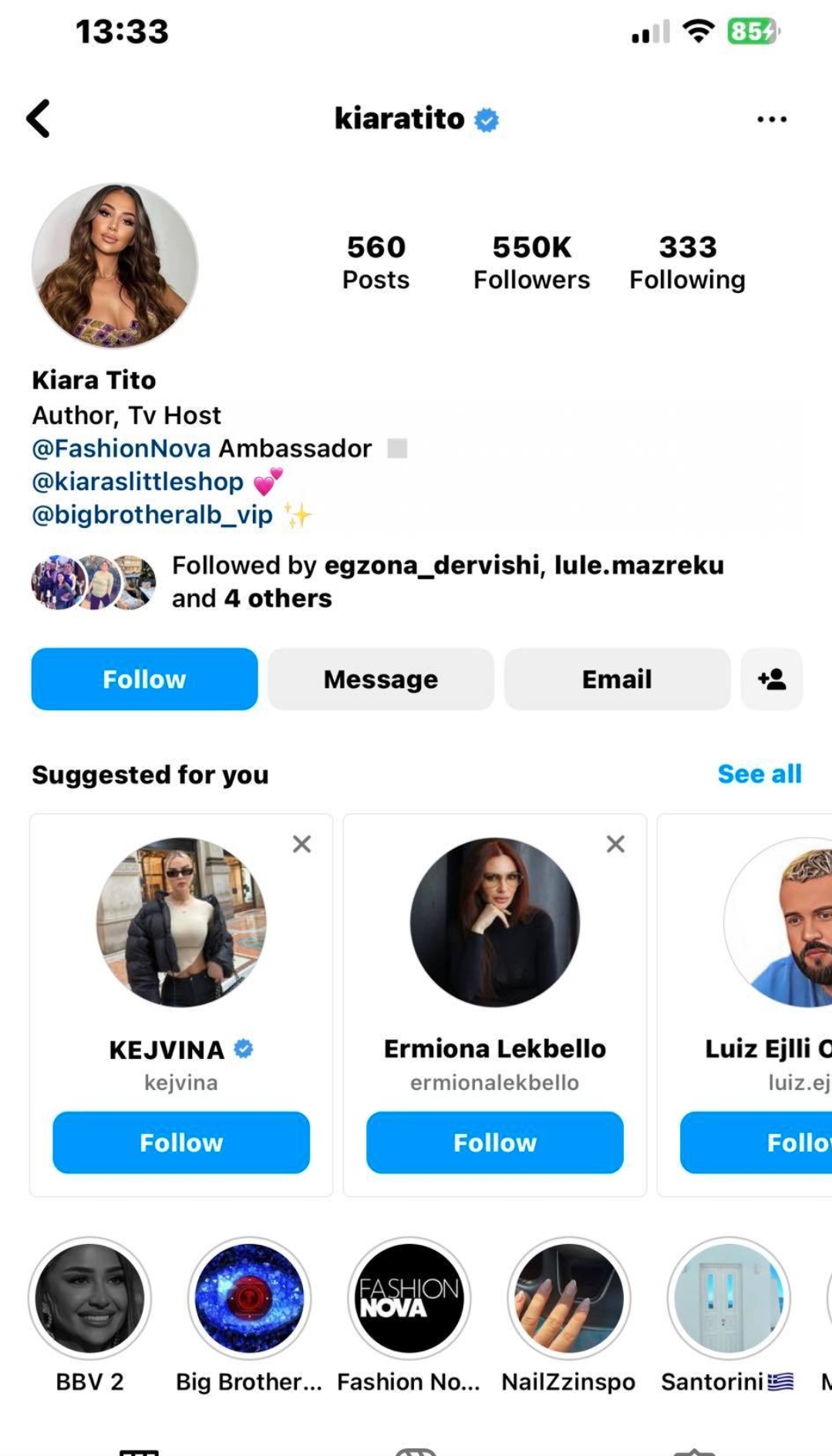Open the @bigbrotheralb_vip link in bio

(152, 515)
